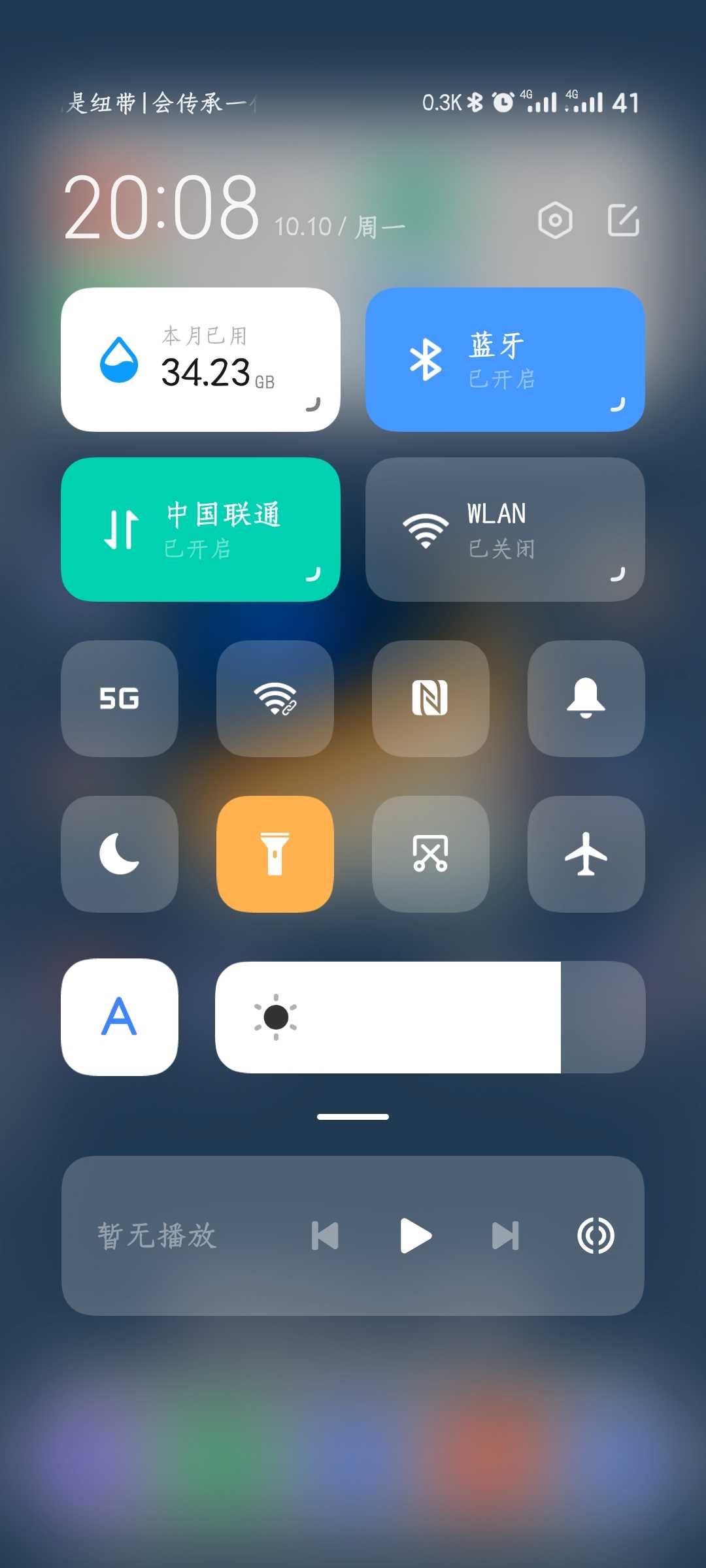Toggle the bell sound mode tile
Screen dimensions: 706x1568
click(586, 698)
